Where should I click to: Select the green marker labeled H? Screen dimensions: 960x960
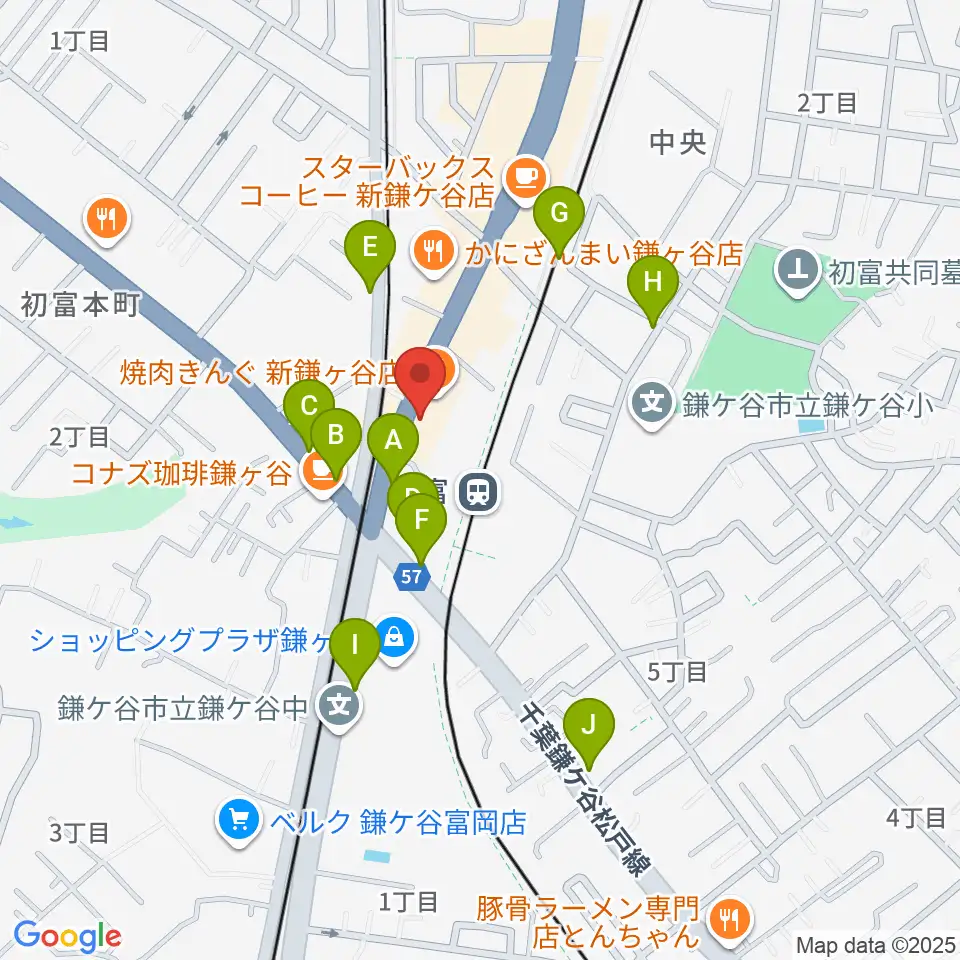click(x=653, y=284)
